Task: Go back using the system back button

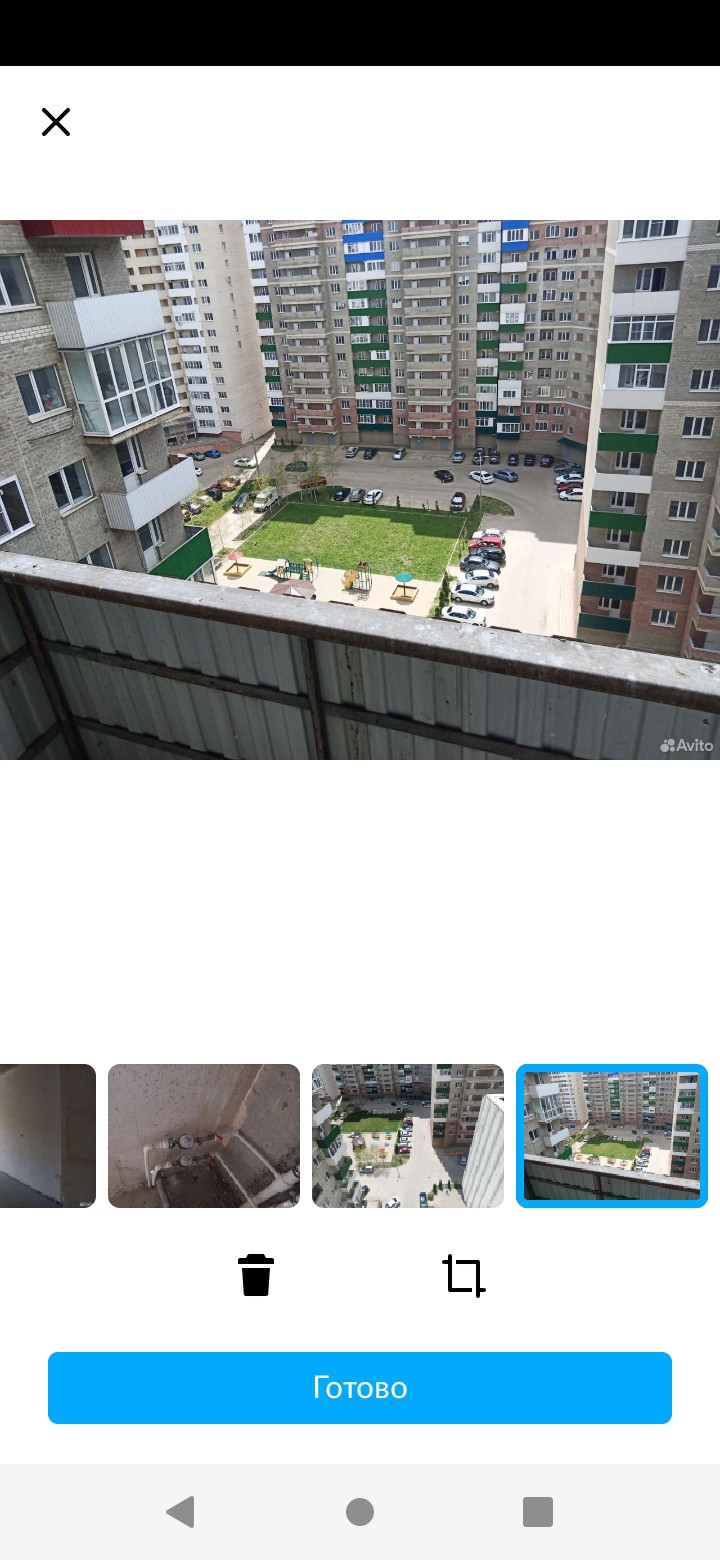Action: click(180, 1512)
